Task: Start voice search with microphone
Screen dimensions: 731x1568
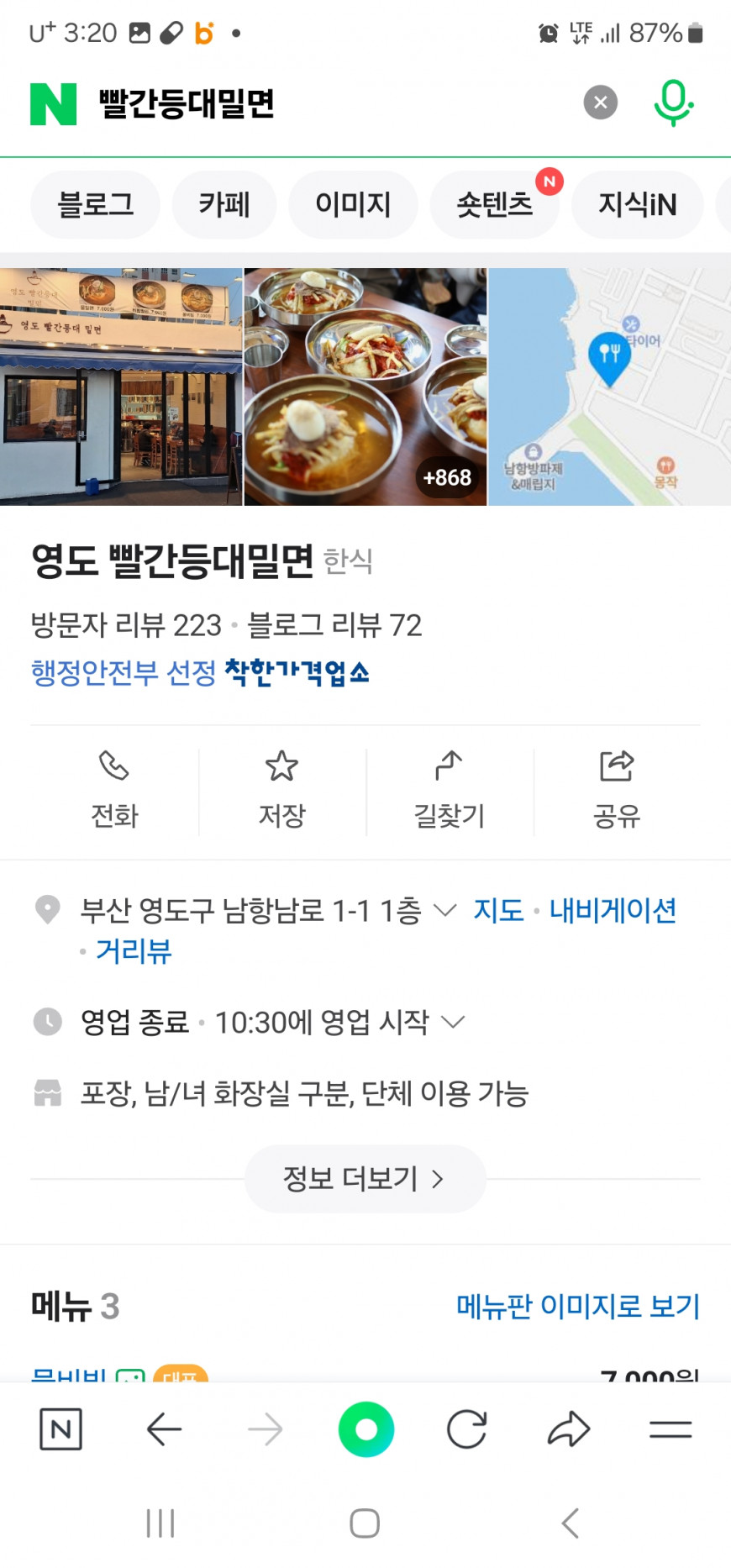Action: click(673, 103)
